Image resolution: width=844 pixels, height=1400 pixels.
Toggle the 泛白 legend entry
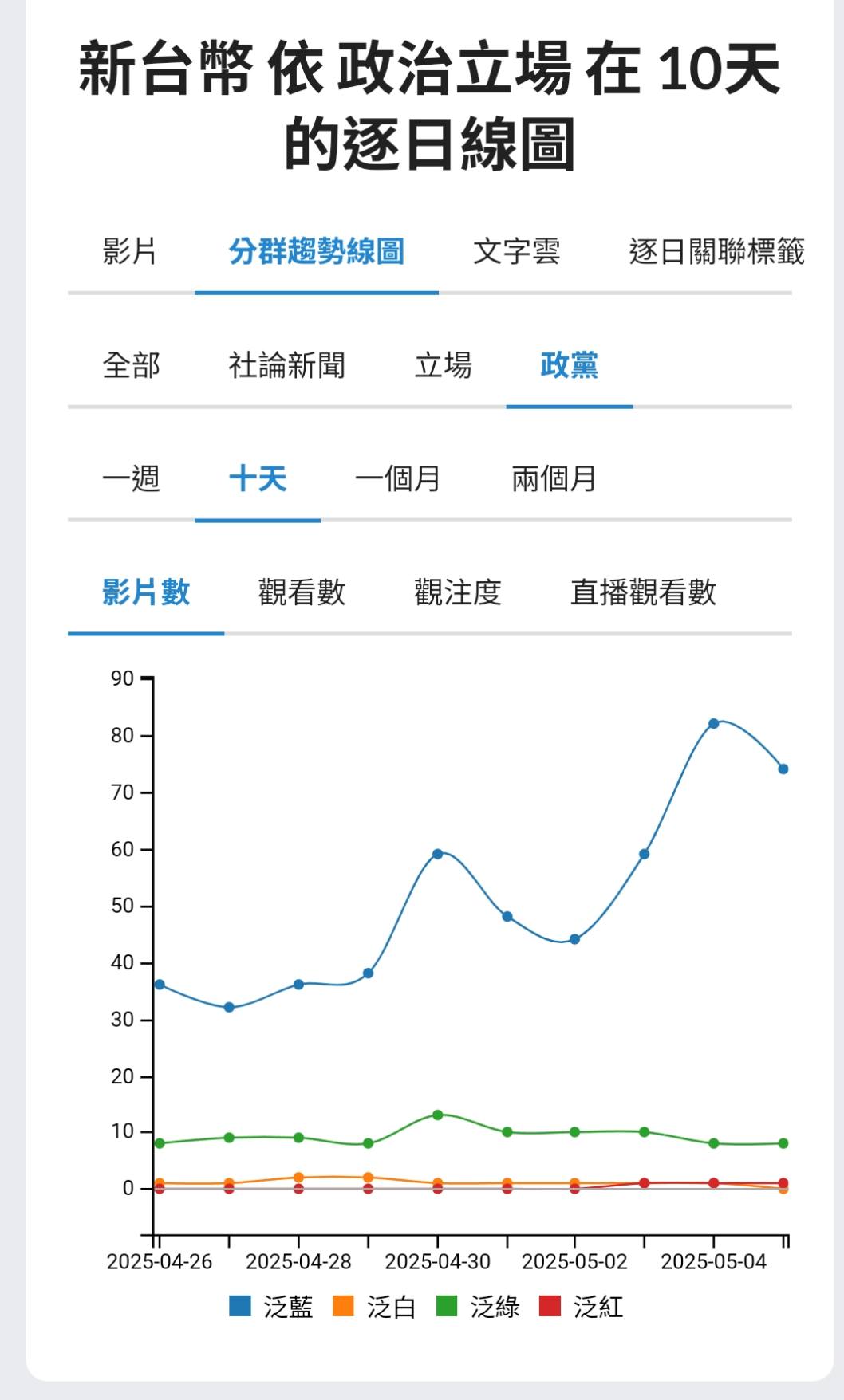click(x=375, y=1307)
